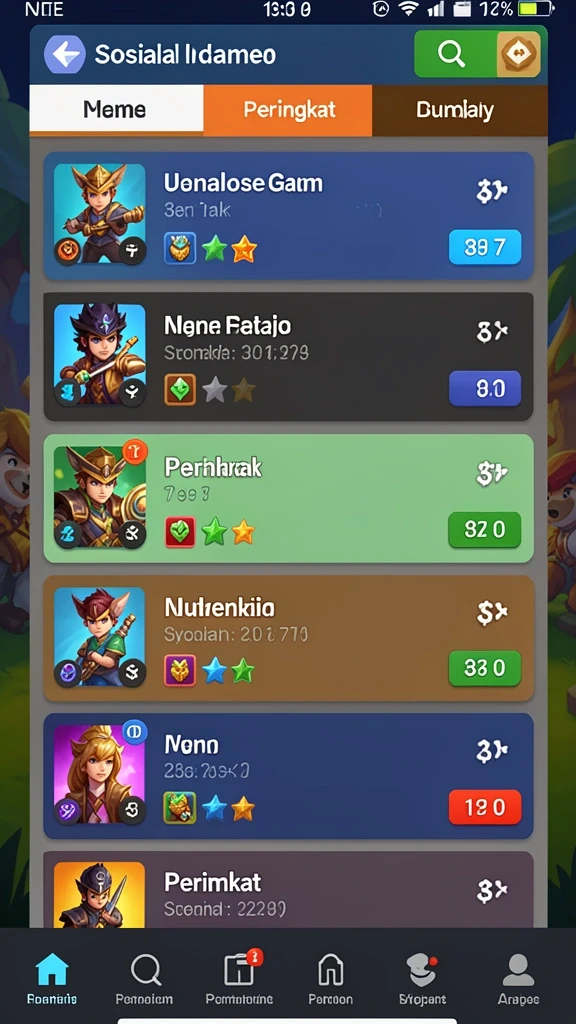The height and width of the screenshot is (1024, 576).
Task: Tap the green 32 0 button on Perhhrak
Action: click(485, 529)
